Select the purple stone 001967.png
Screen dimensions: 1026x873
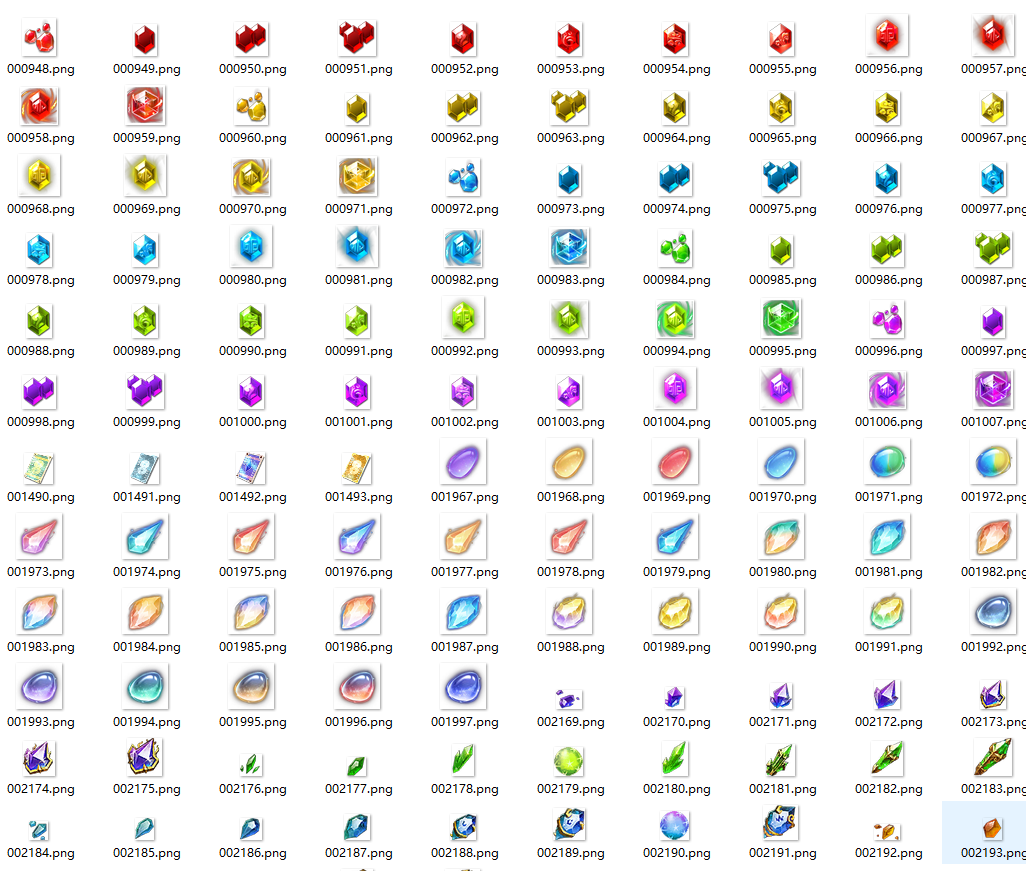click(x=464, y=462)
